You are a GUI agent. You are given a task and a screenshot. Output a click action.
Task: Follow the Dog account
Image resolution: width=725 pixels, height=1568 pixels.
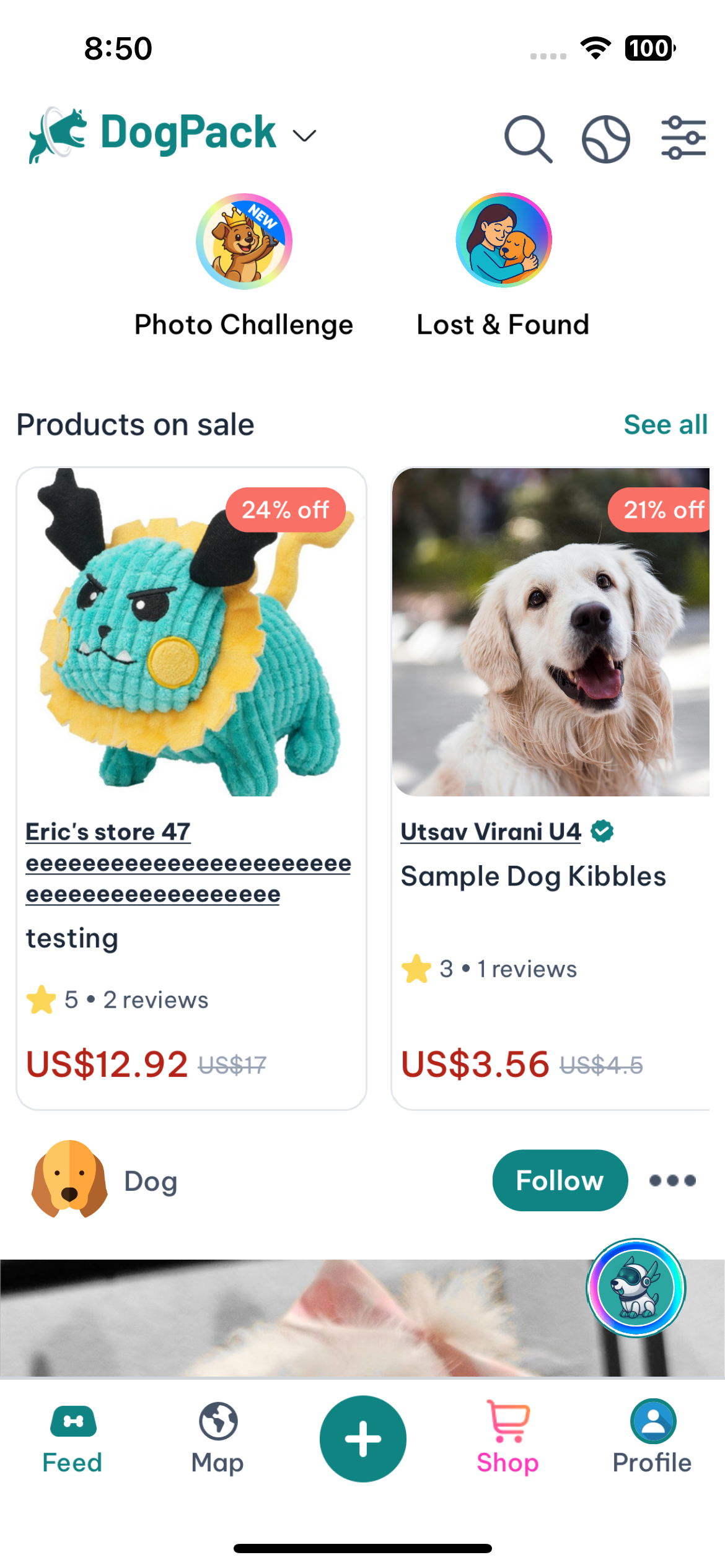pos(560,1180)
